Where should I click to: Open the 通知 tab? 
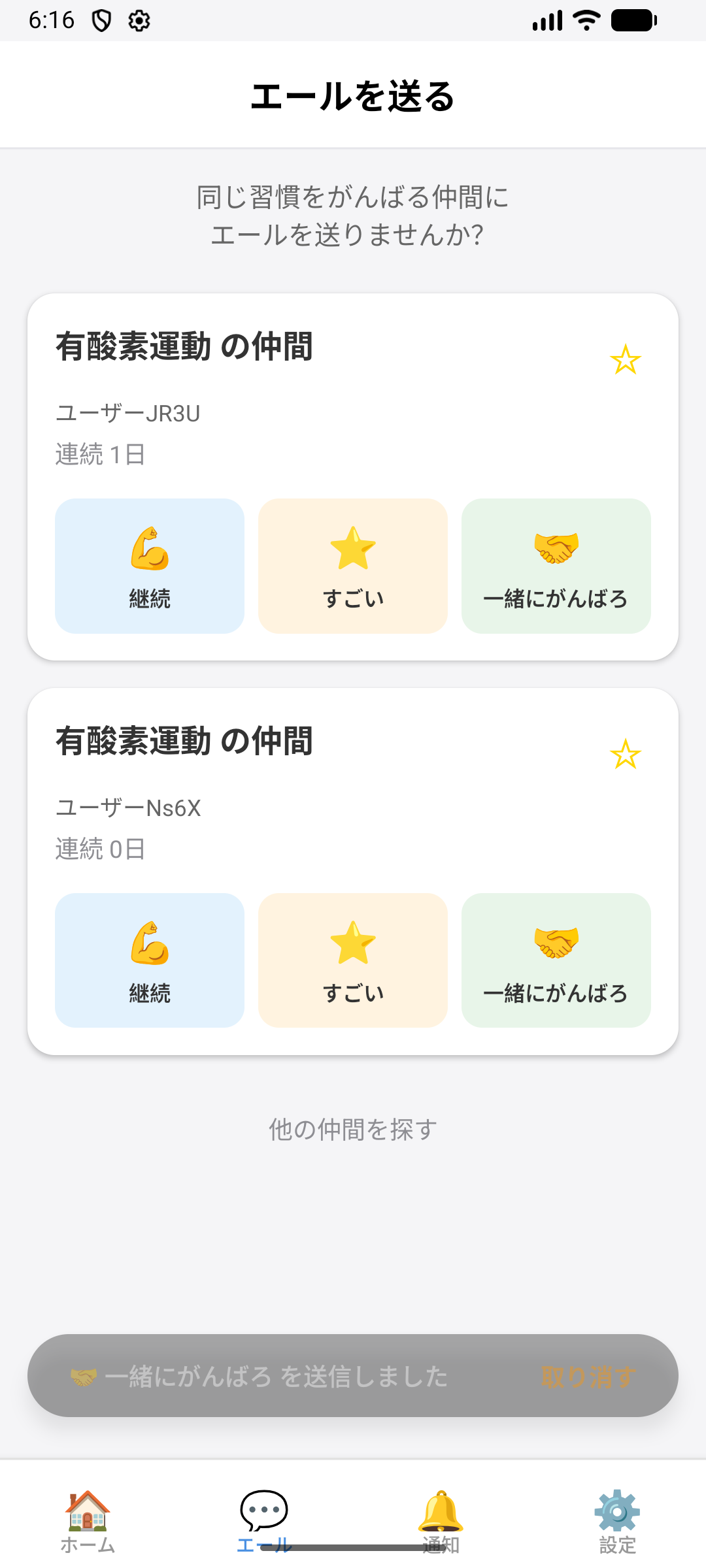click(441, 1521)
